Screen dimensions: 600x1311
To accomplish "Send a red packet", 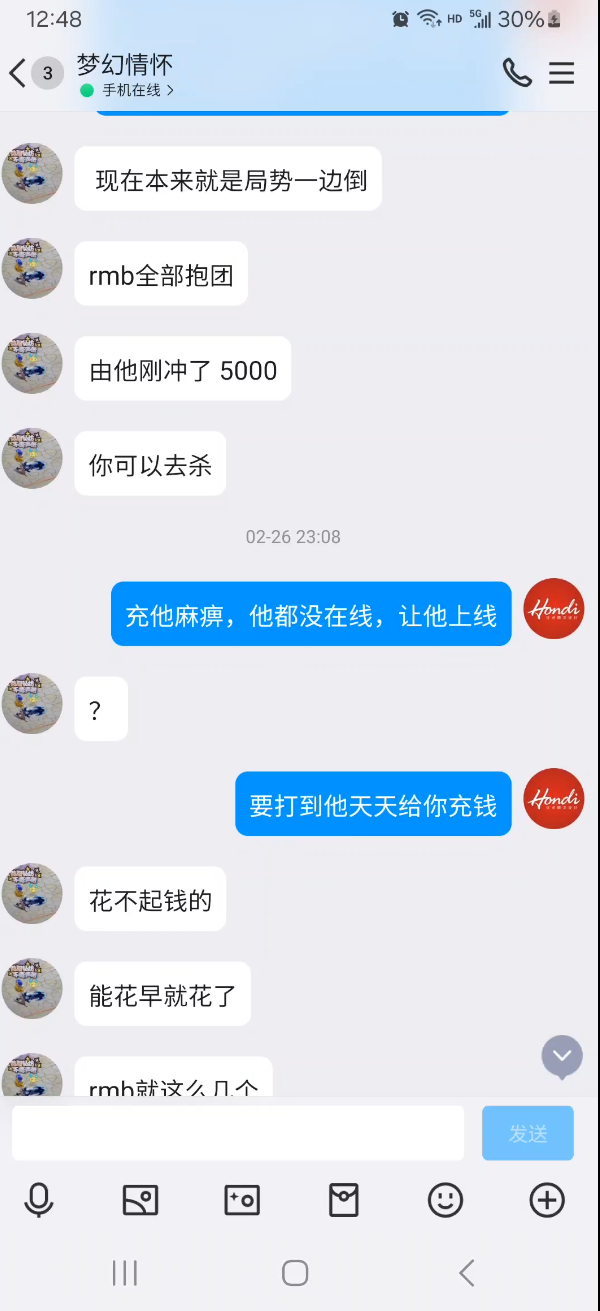I will tap(344, 1199).
